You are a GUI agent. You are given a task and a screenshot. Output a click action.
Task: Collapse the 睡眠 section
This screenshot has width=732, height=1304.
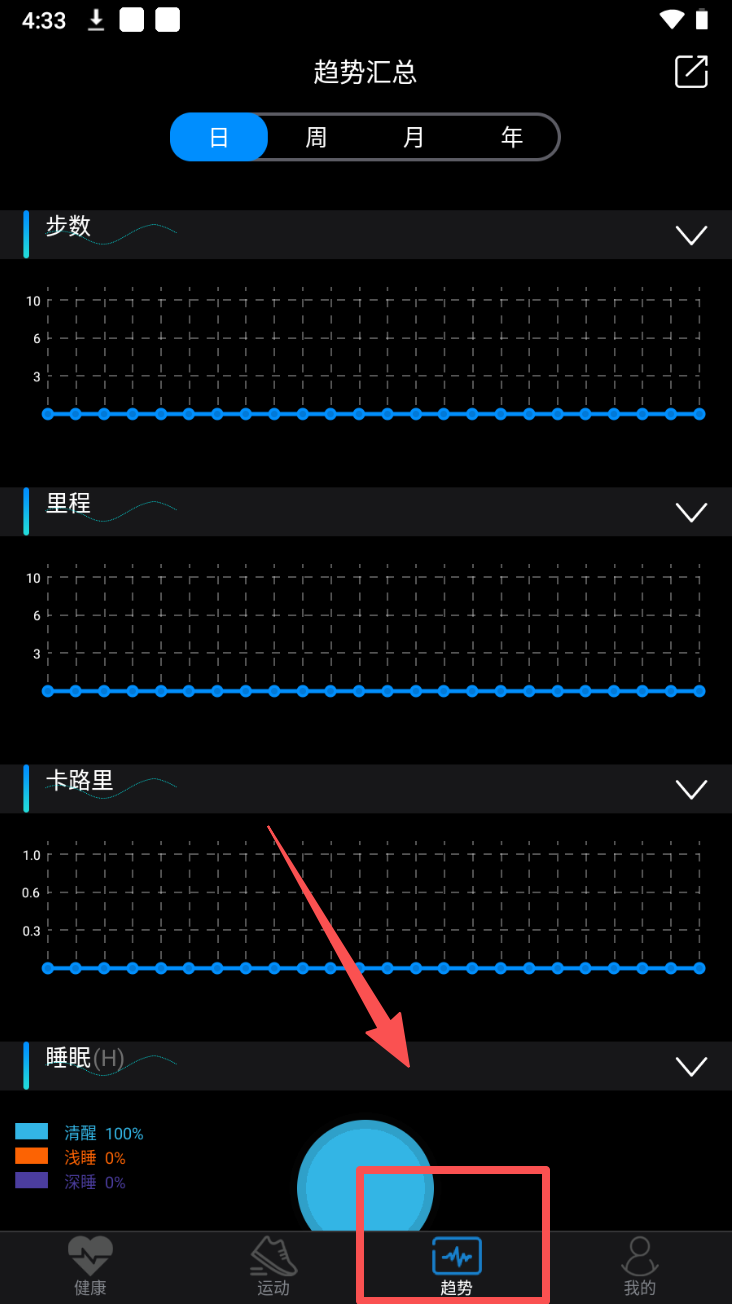(691, 1066)
